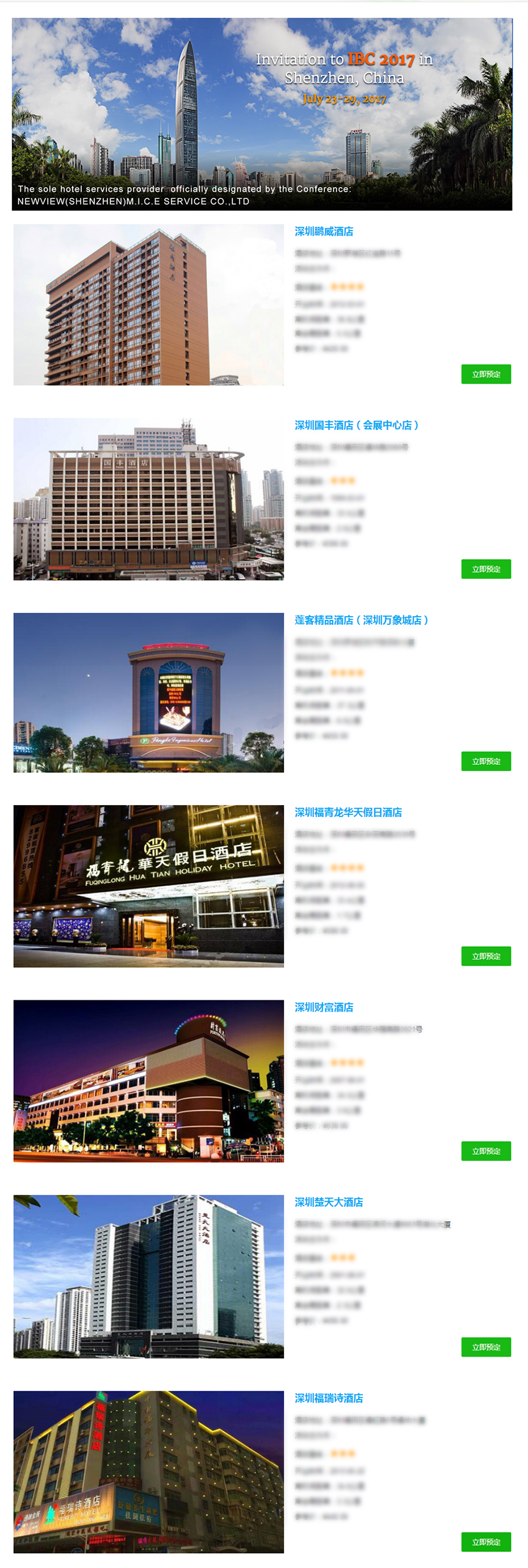The image size is (528, 1568).
Task: Book 深圳财富酒店 now
Action: point(486,1151)
